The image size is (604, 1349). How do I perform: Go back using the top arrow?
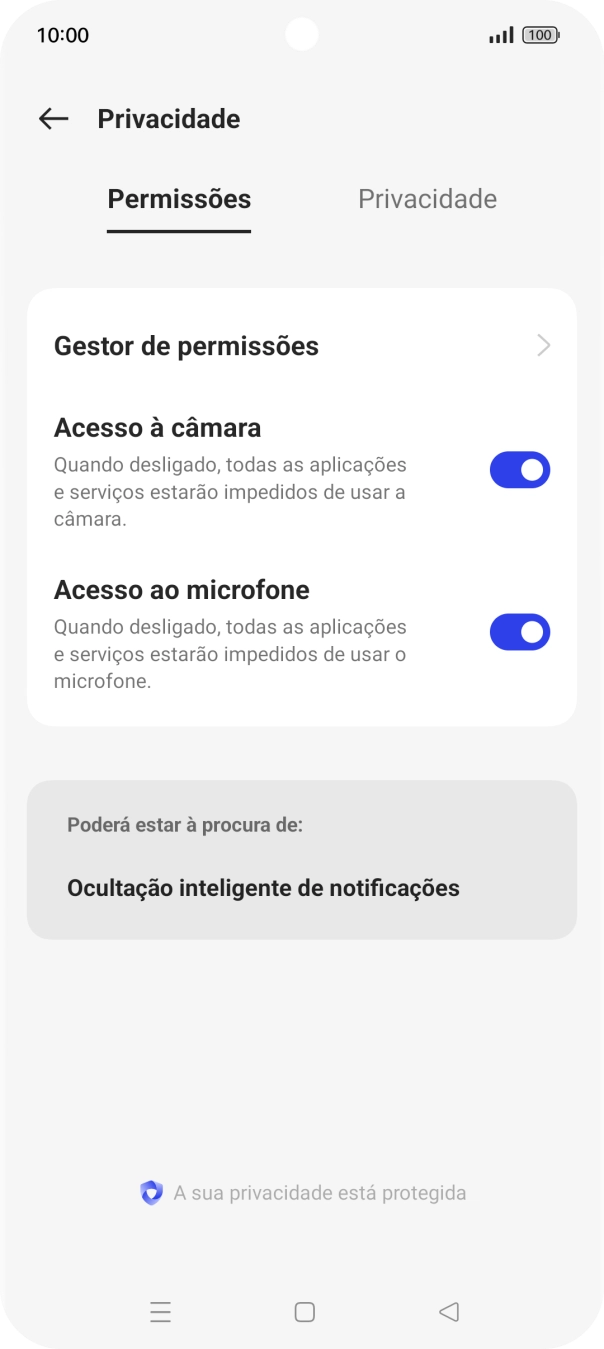coord(53,119)
